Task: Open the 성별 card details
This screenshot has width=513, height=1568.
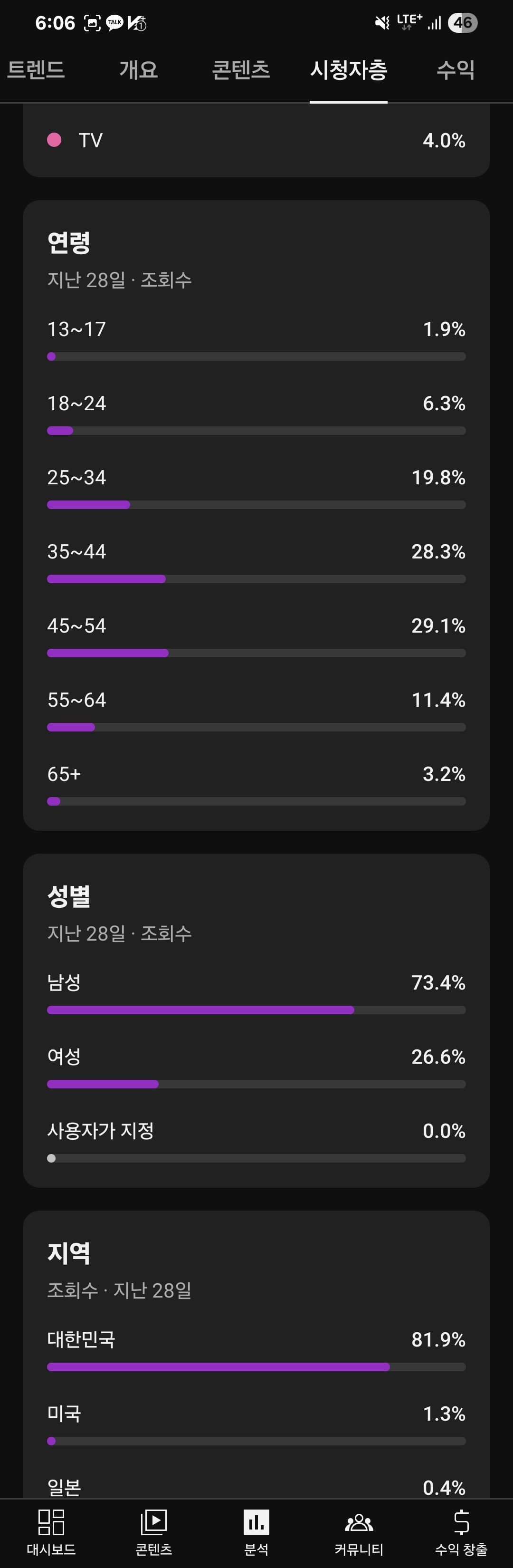Action: point(69,896)
